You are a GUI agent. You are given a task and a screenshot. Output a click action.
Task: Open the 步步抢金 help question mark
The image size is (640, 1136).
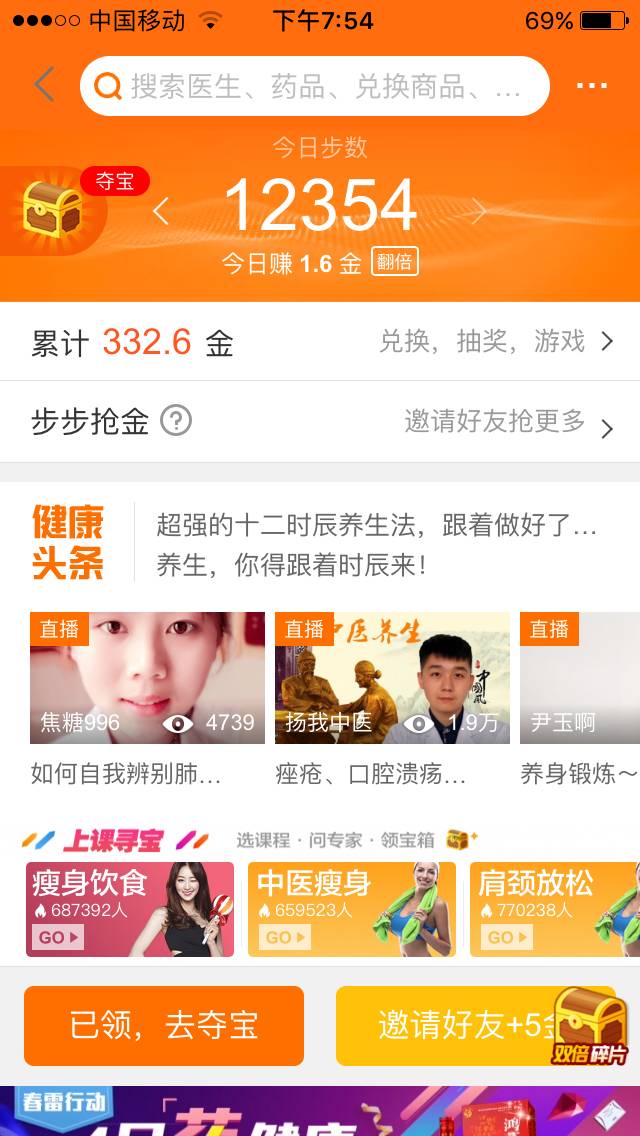(176, 421)
